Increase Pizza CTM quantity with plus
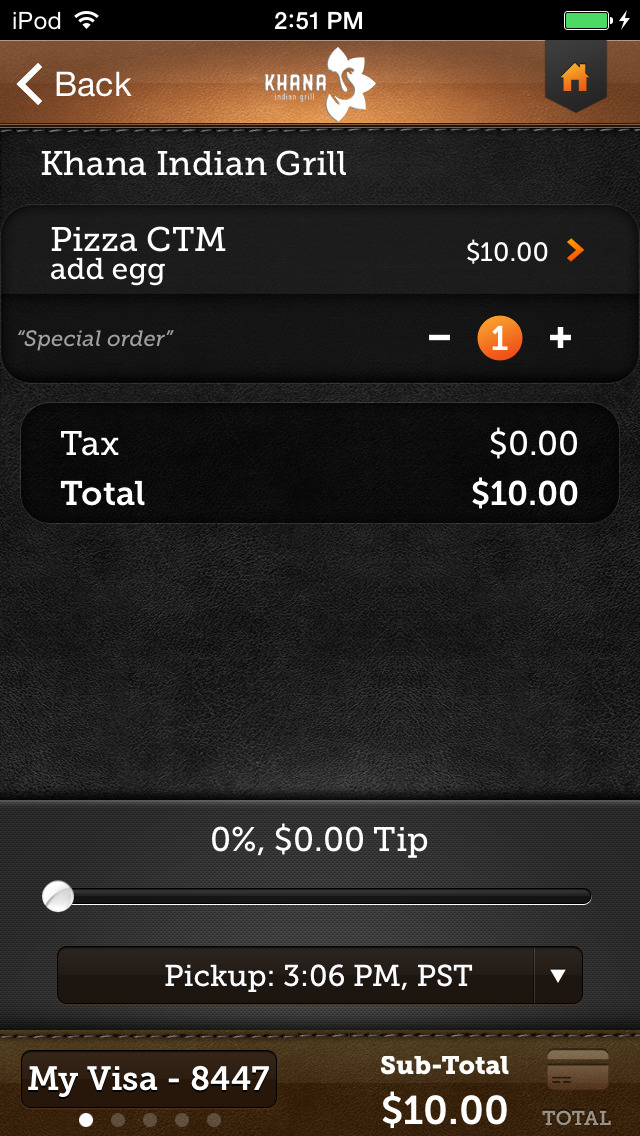 pyautogui.click(x=560, y=338)
